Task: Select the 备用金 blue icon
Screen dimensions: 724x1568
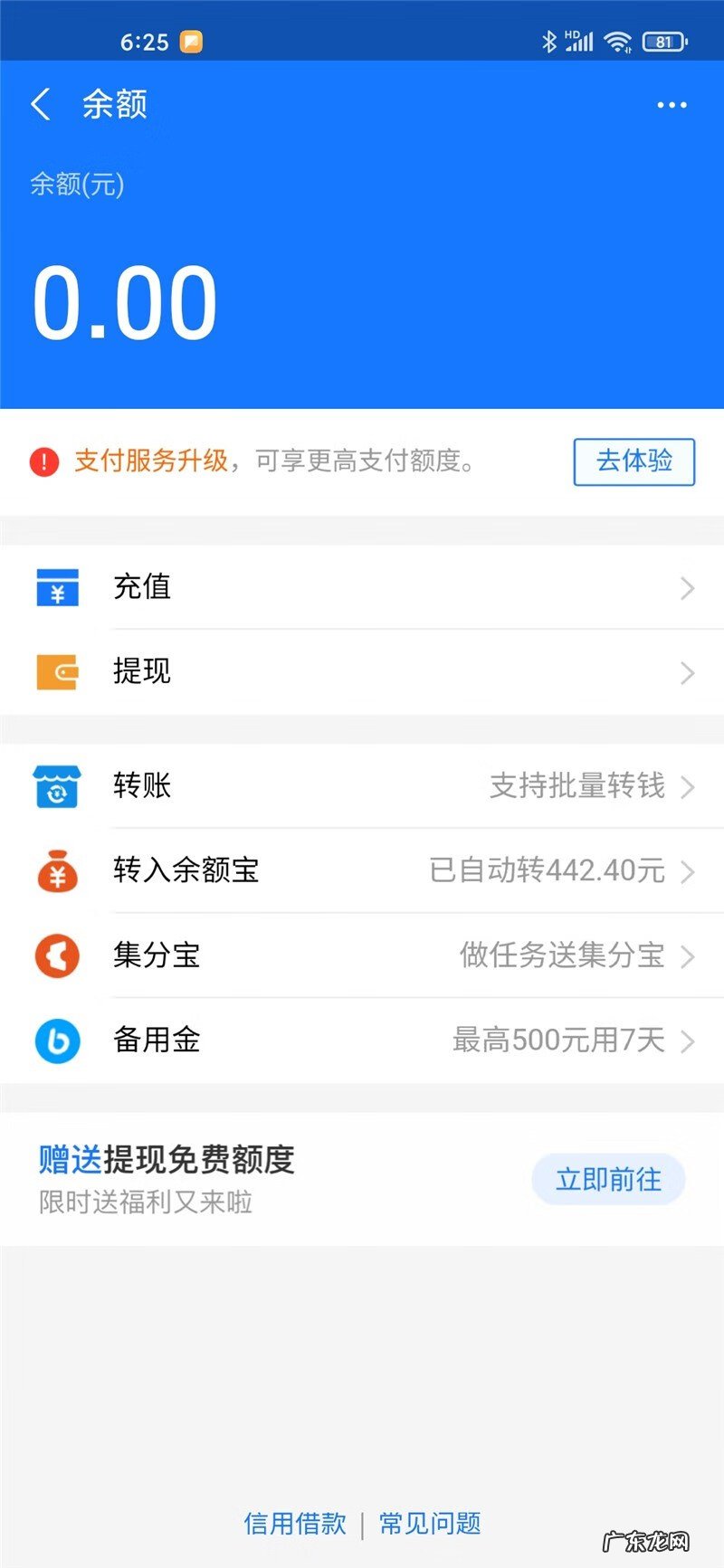Action: point(56,1041)
